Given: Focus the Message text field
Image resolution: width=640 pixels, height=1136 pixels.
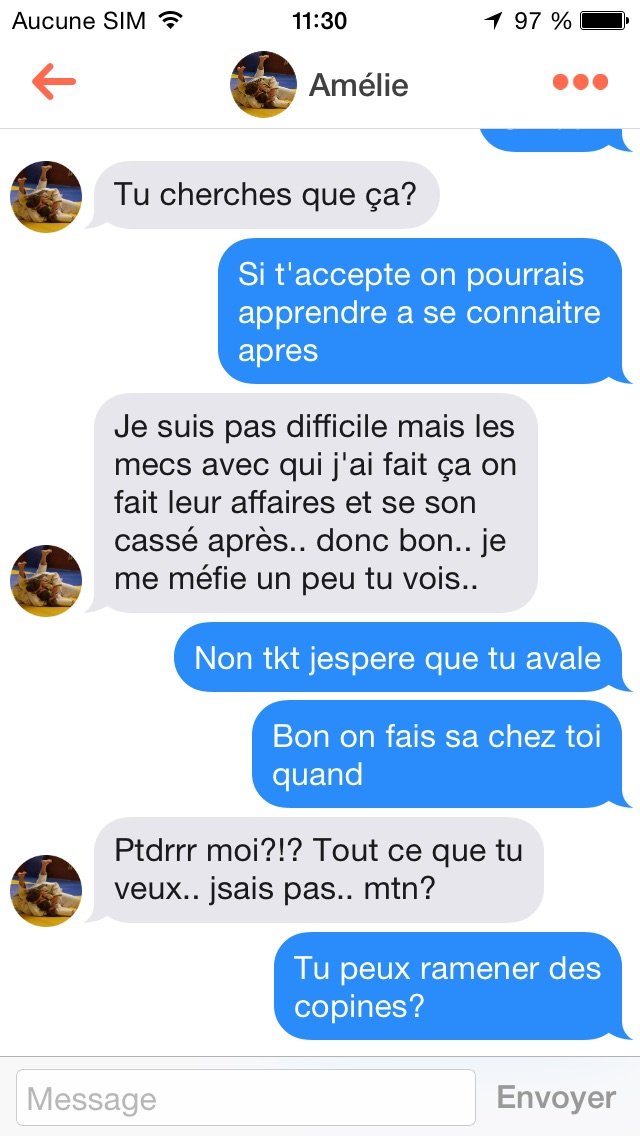Looking at the screenshot, I should [x=246, y=1098].
